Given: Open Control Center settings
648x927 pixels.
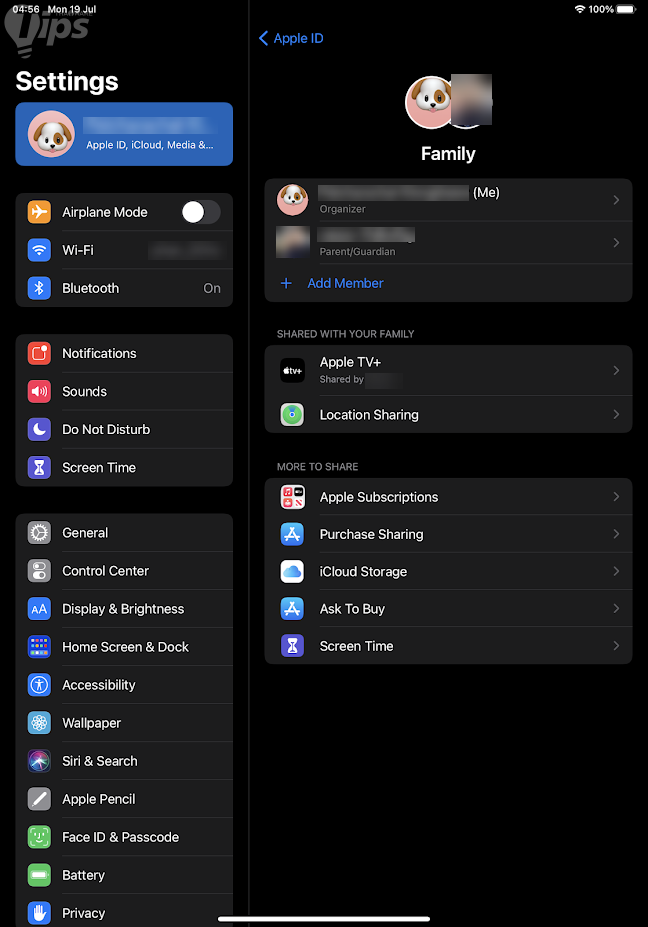Looking at the screenshot, I should click(124, 571).
